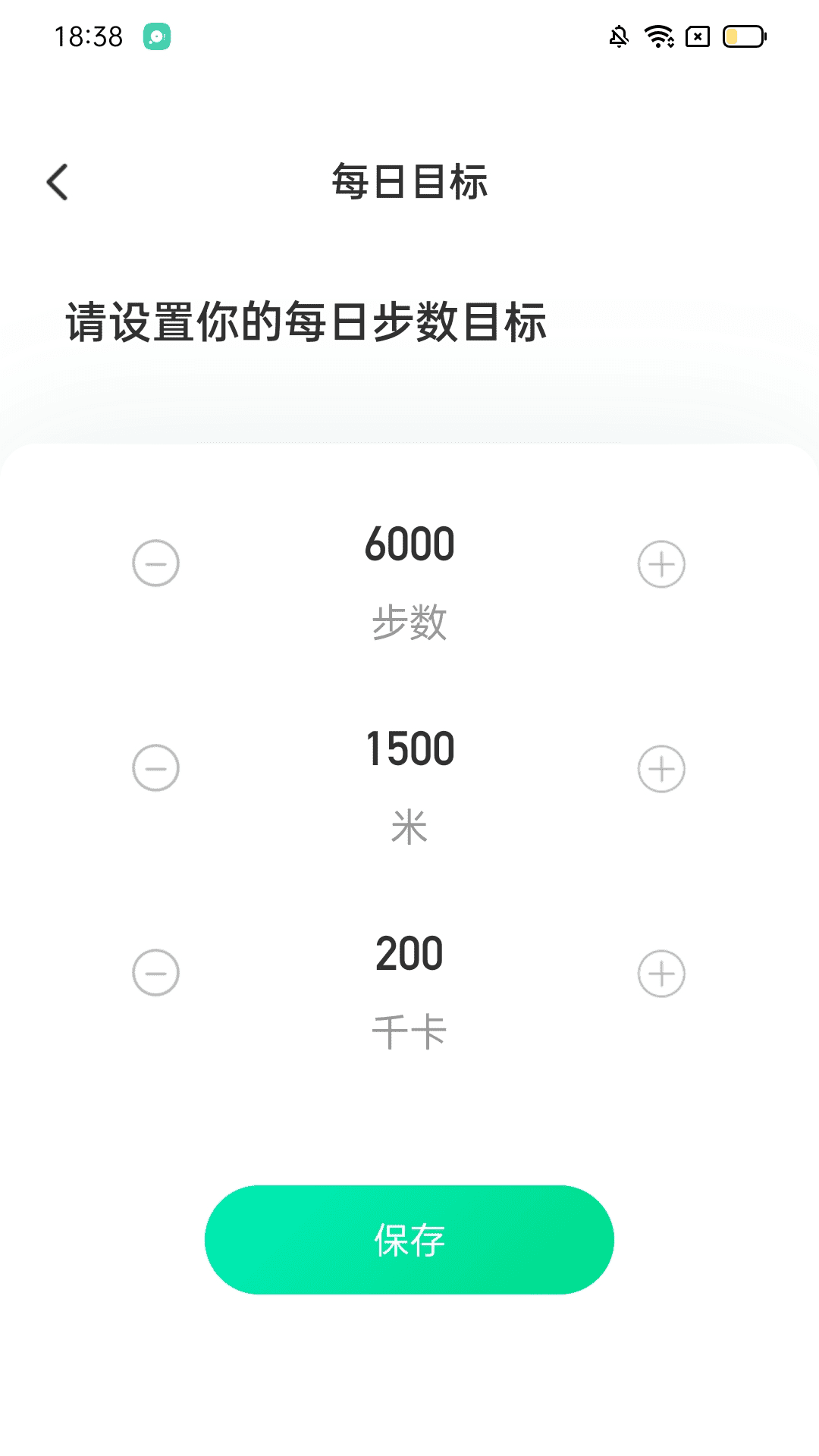Tap the 请设置你的每日步数目标 heading
The image size is (819, 1456).
[308, 322]
